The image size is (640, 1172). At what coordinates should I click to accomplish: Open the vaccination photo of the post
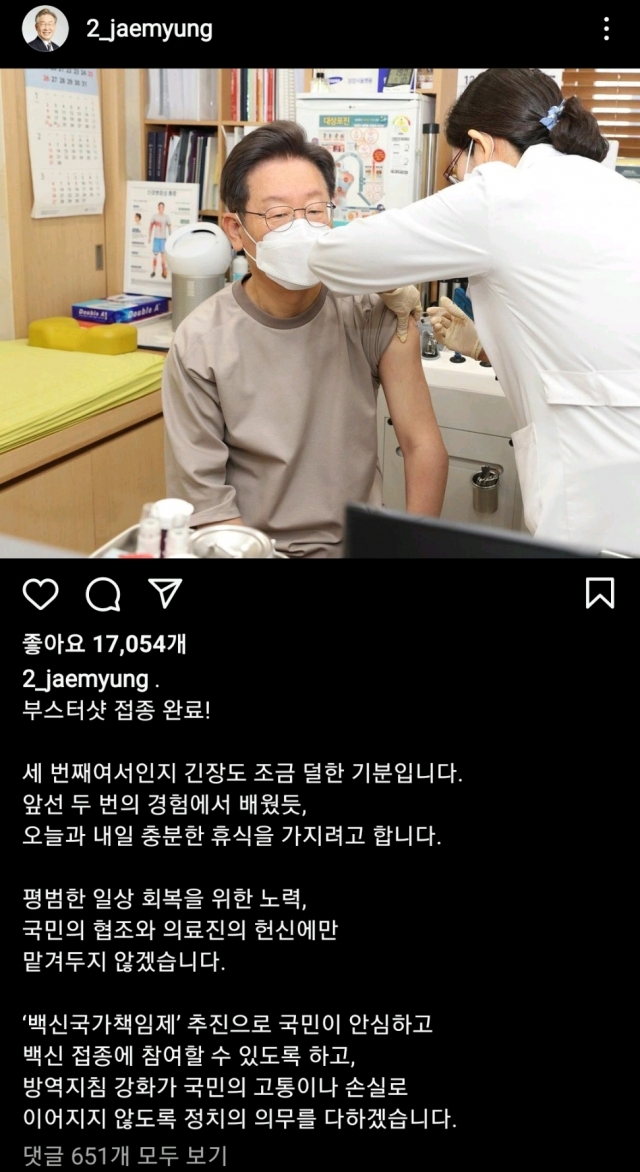click(x=320, y=312)
